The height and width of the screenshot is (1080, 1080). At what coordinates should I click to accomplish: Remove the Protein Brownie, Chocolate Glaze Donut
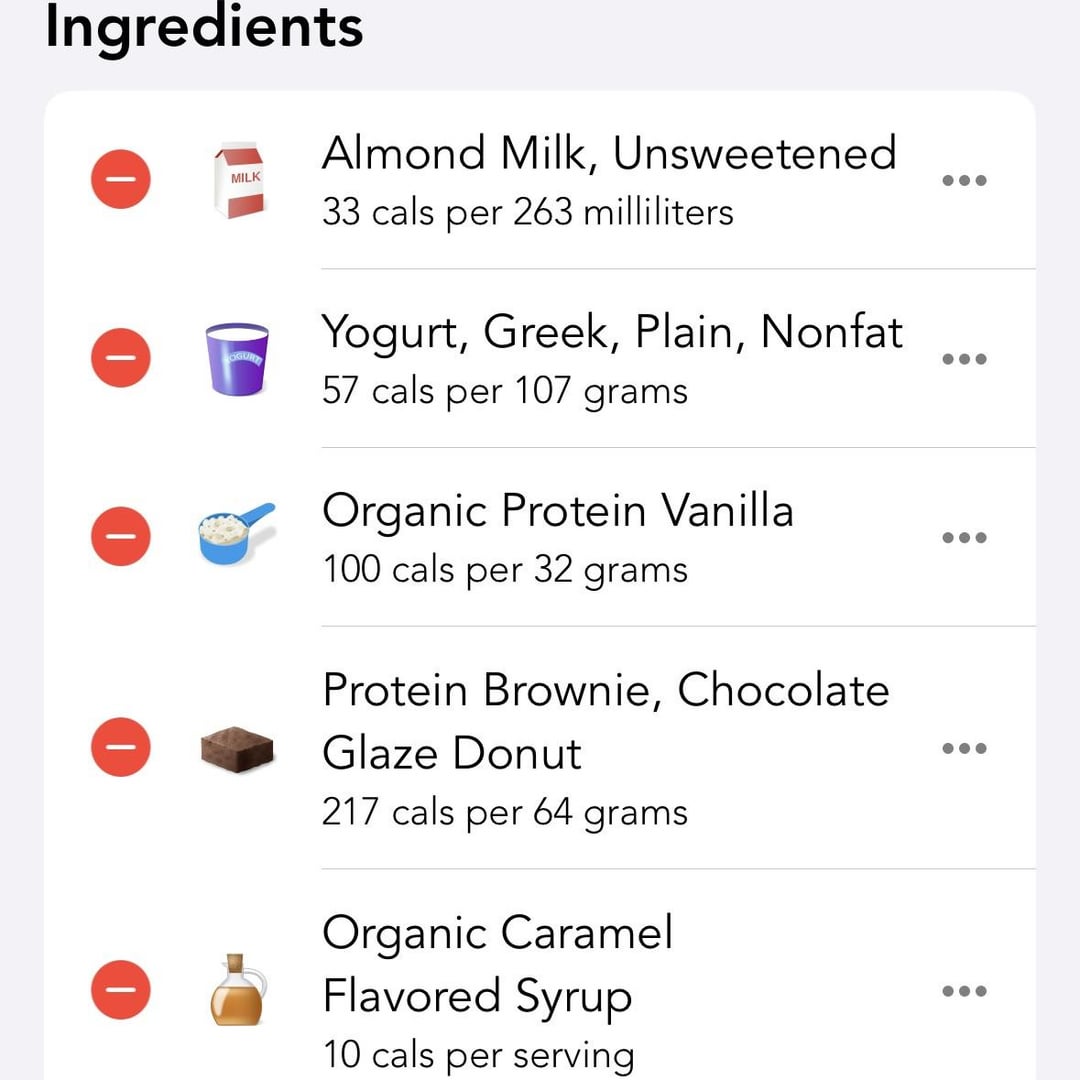[x=121, y=747]
